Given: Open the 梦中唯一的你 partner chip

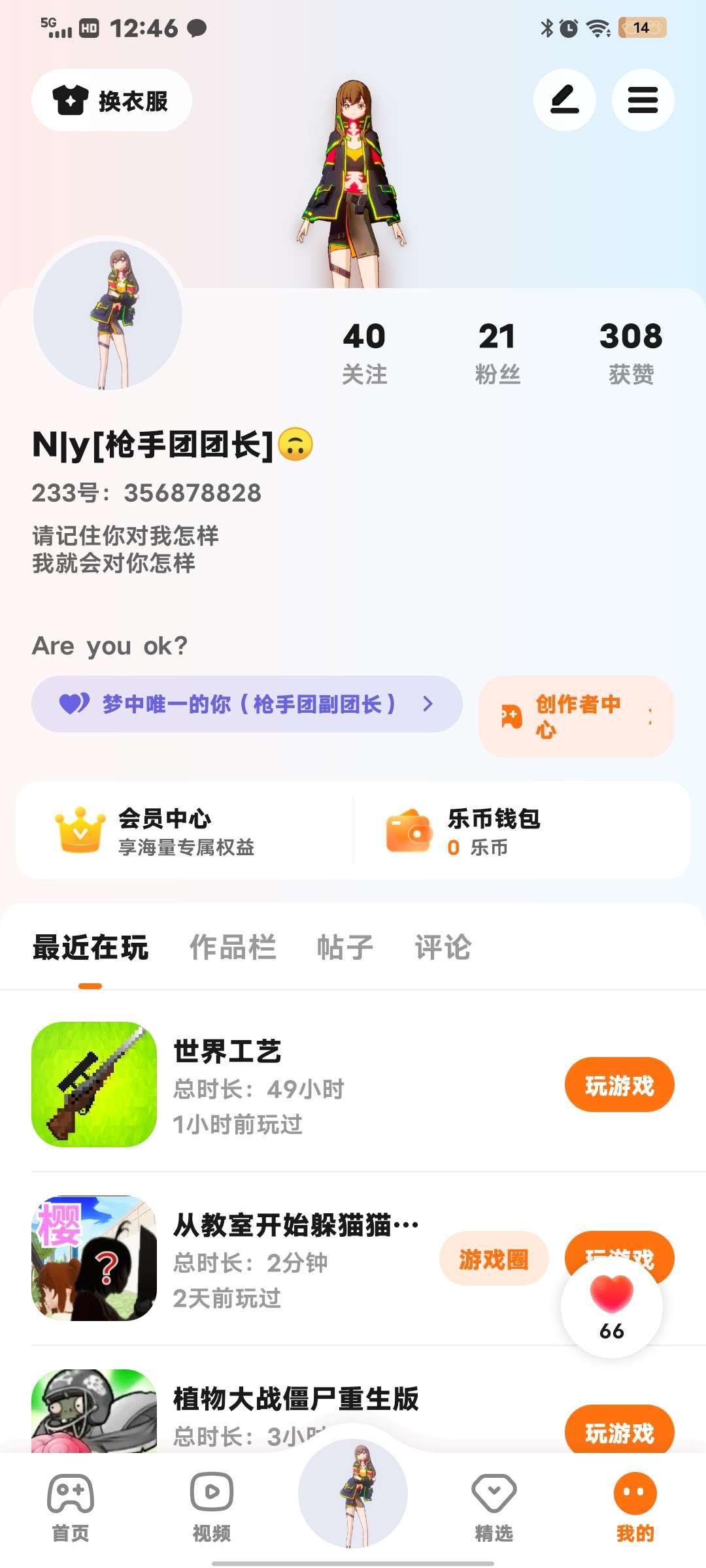Looking at the screenshot, I should (246, 704).
